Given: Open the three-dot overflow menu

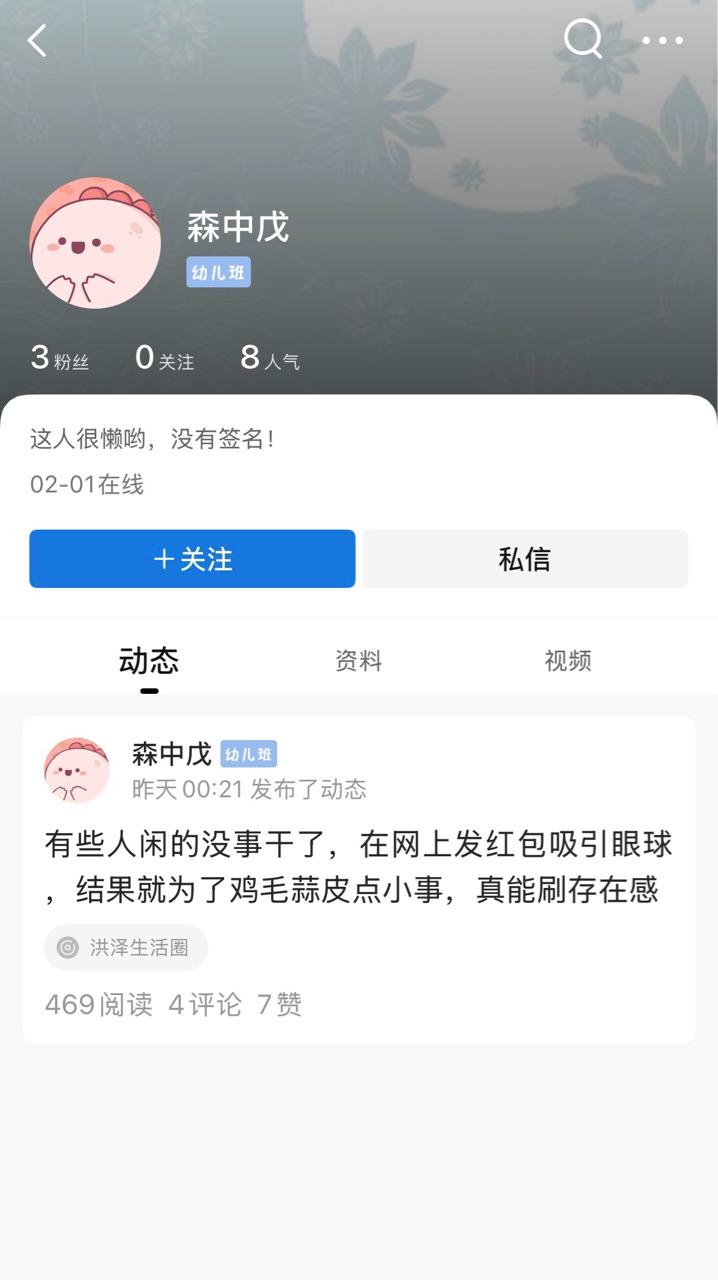Looking at the screenshot, I should (x=662, y=41).
